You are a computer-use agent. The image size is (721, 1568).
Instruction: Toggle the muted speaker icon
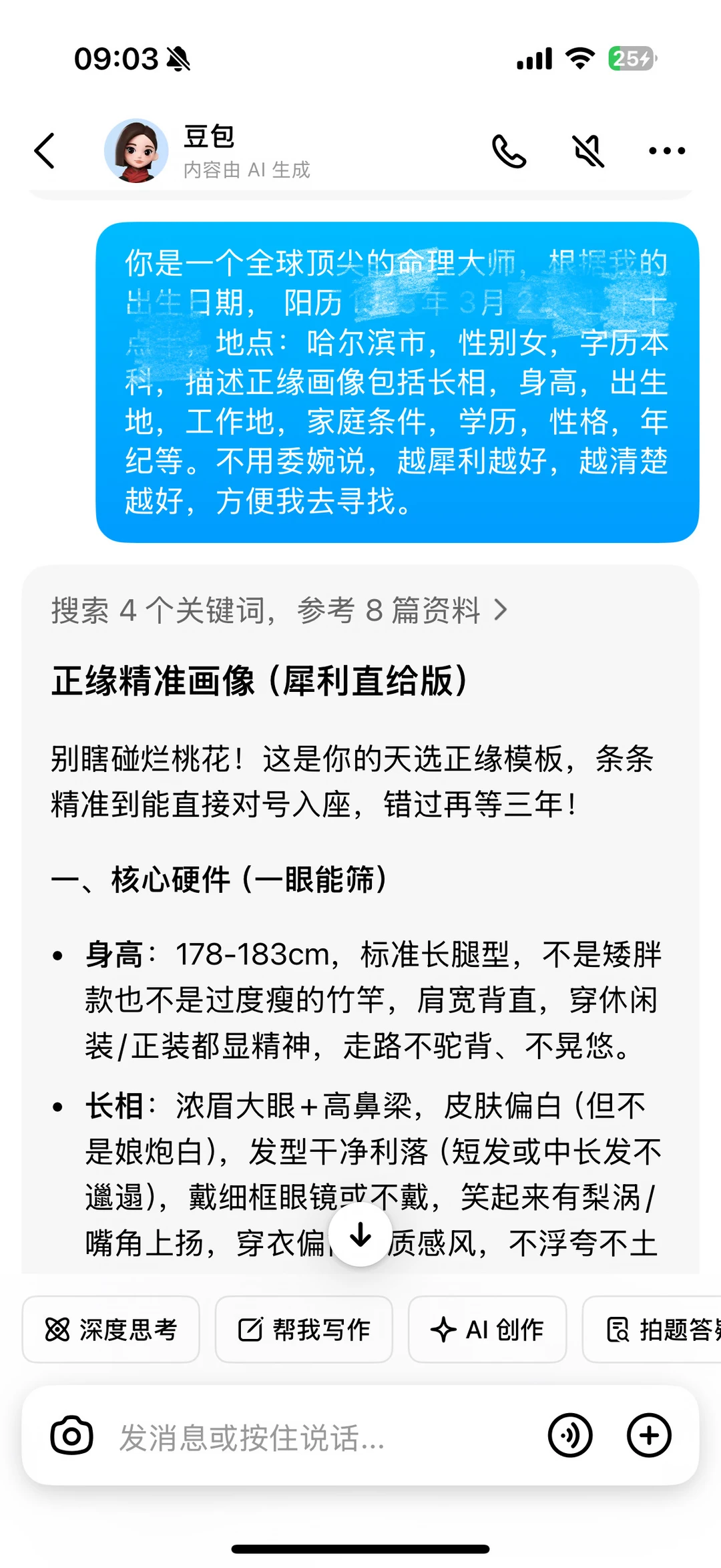tap(589, 151)
